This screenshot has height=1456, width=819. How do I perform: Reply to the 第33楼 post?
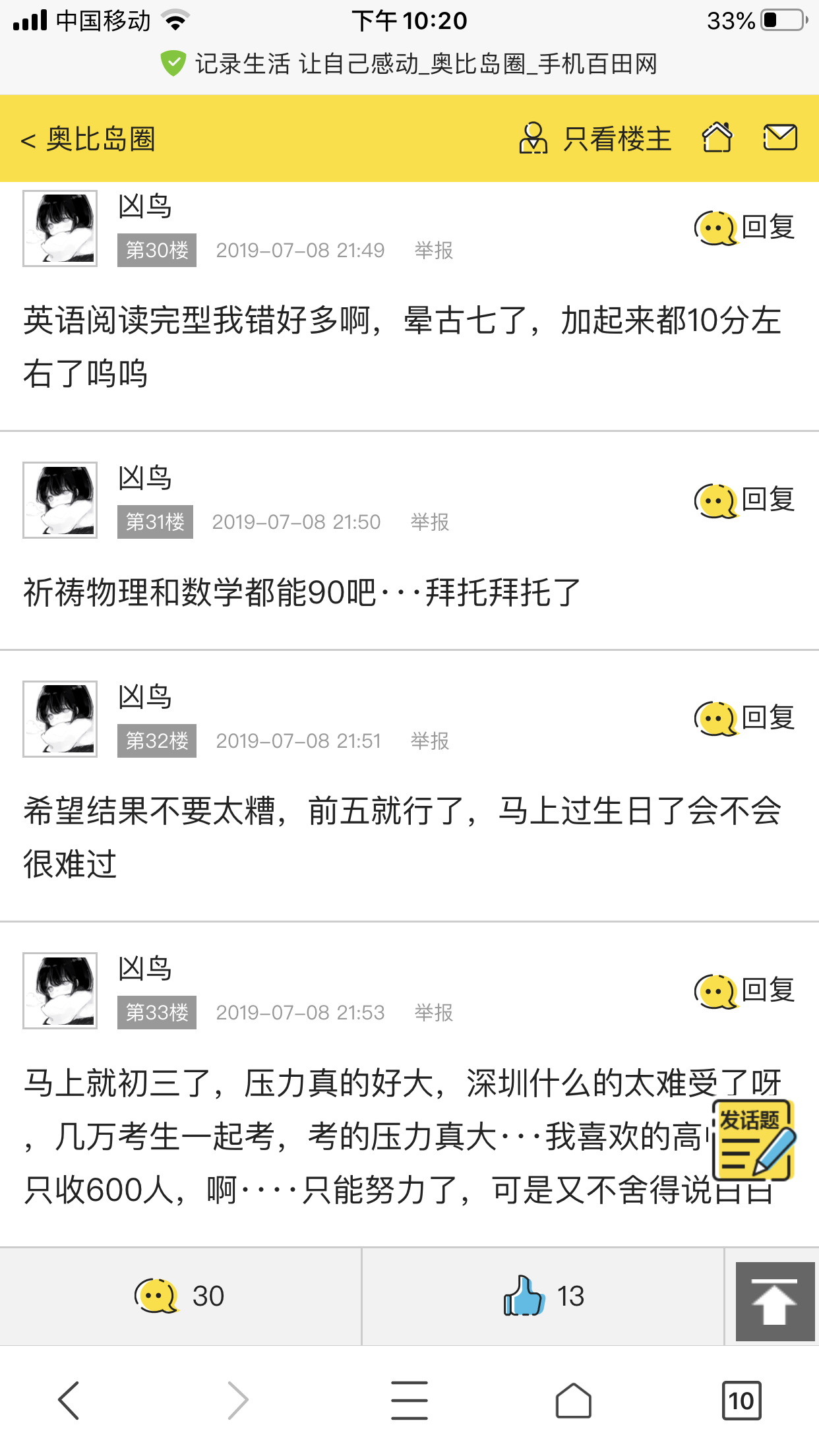[x=744, y=990]
